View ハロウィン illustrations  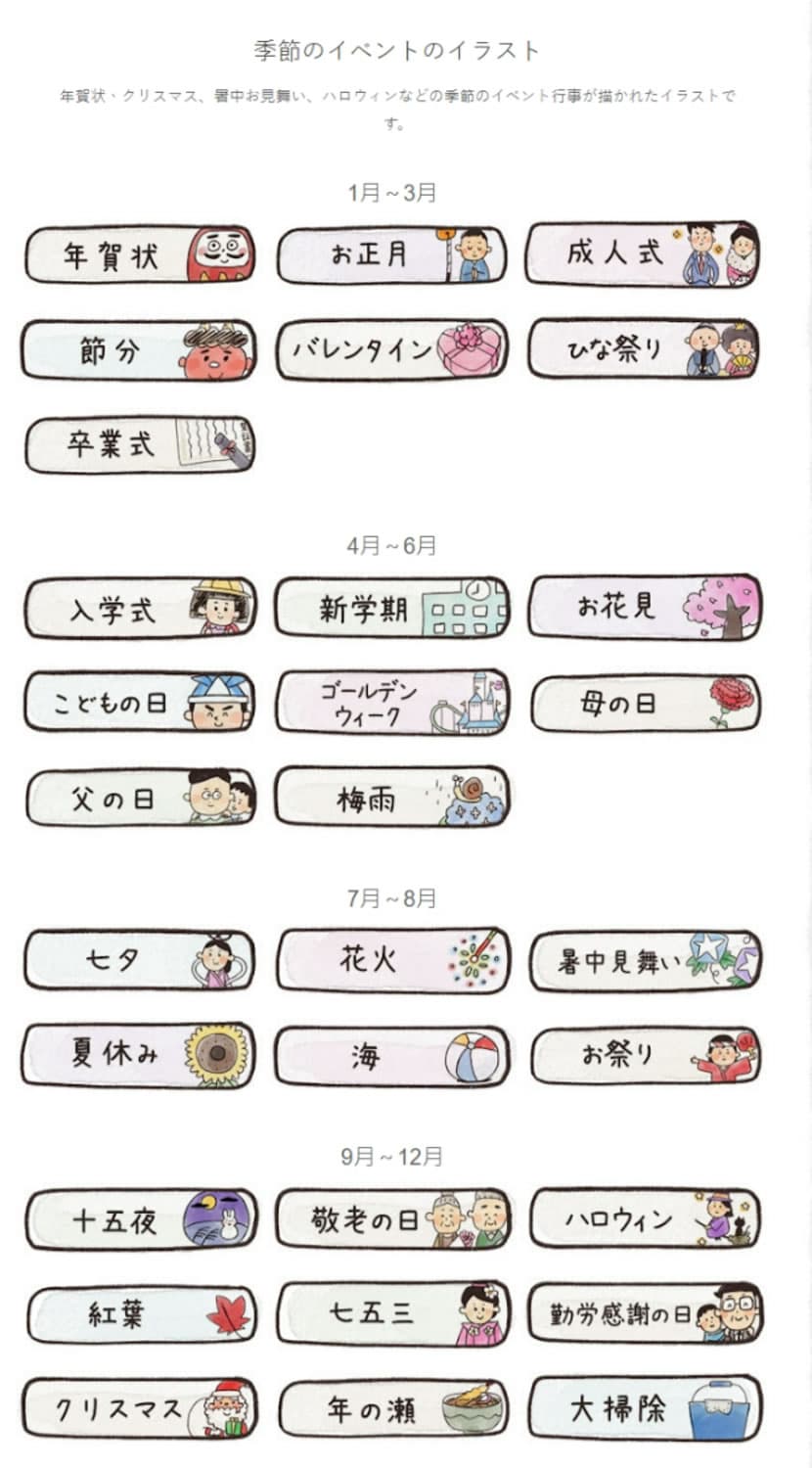click(x=645, y=1218)
